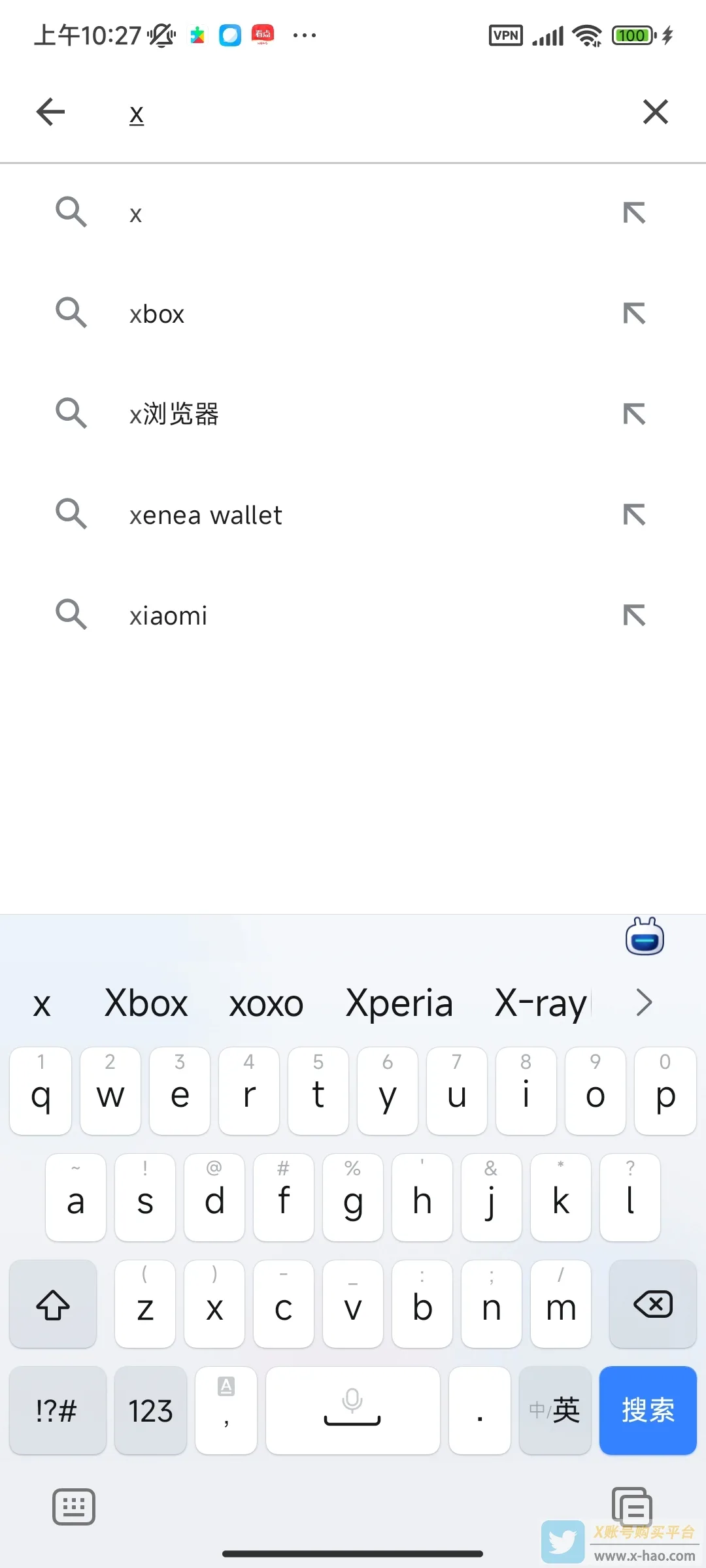706x1568 pixels.
Task: Hit the blue 搜索 key
Action: (x=647, y=1410)
